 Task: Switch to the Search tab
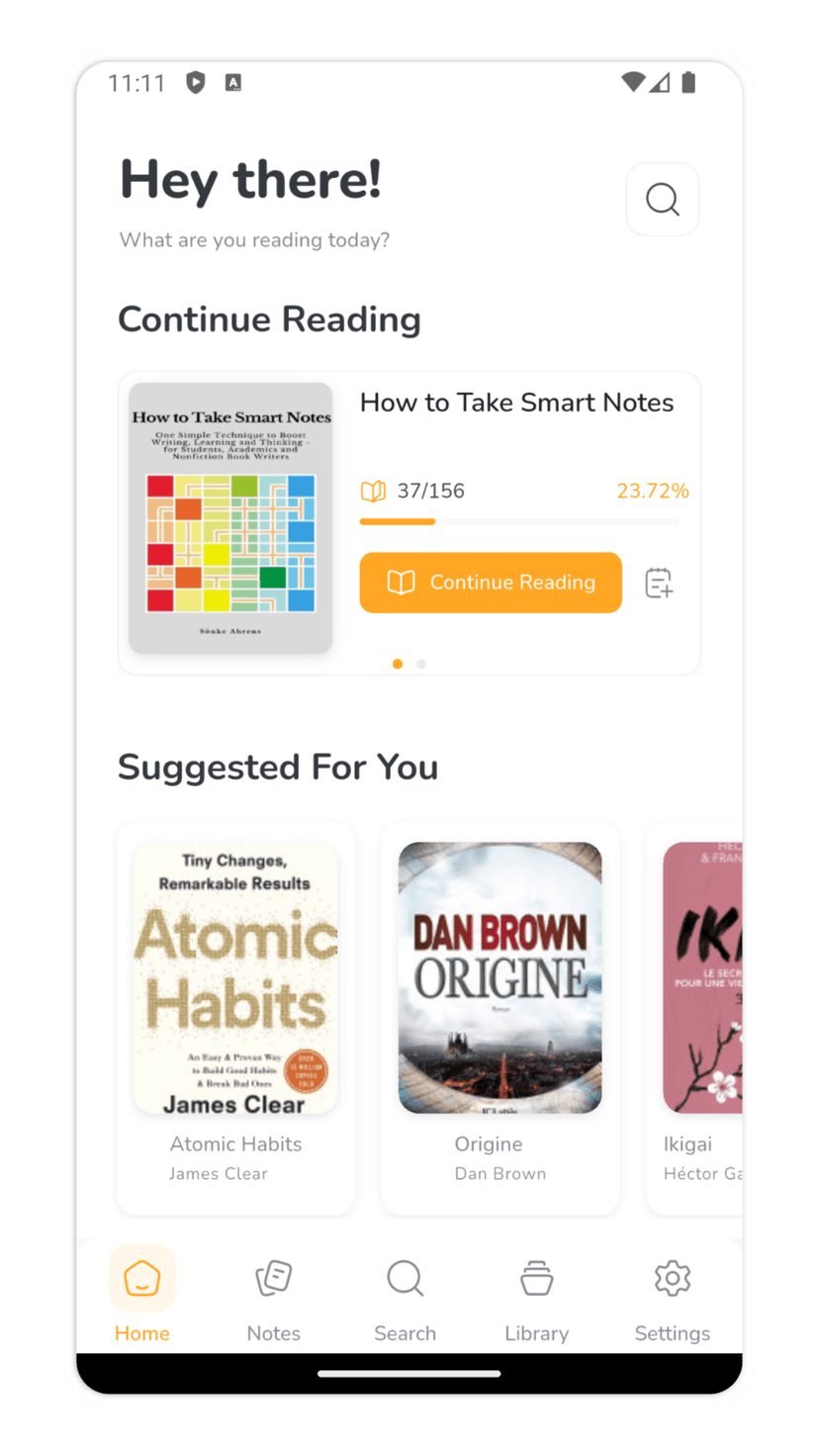pos(405,1297)
